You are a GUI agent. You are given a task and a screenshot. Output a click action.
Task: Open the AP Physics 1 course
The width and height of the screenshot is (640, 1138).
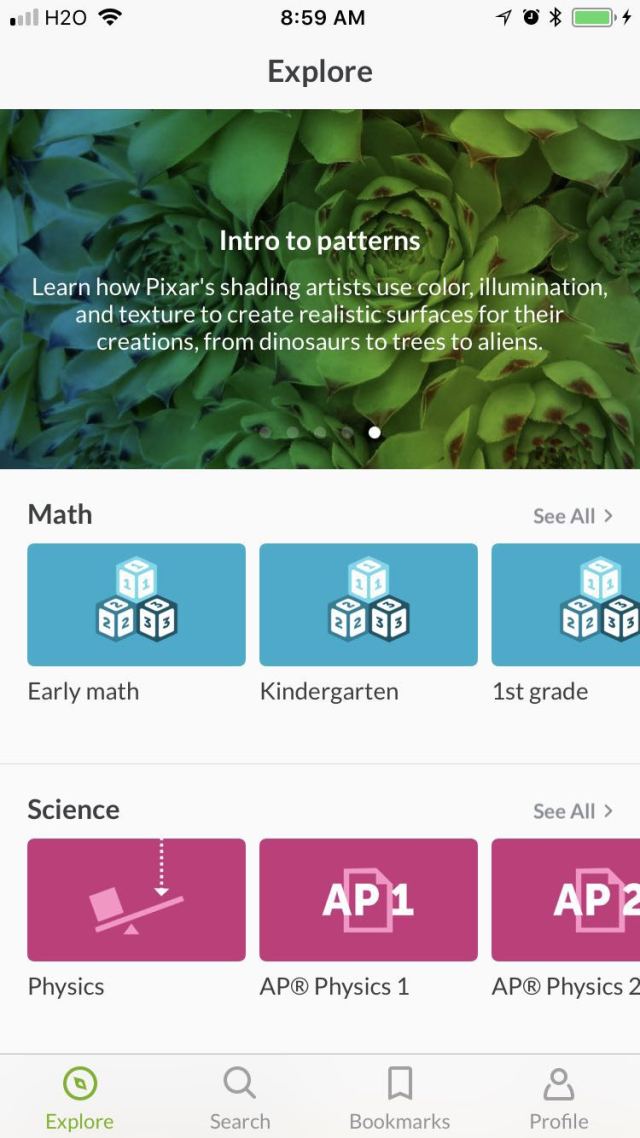pos(368,900)
